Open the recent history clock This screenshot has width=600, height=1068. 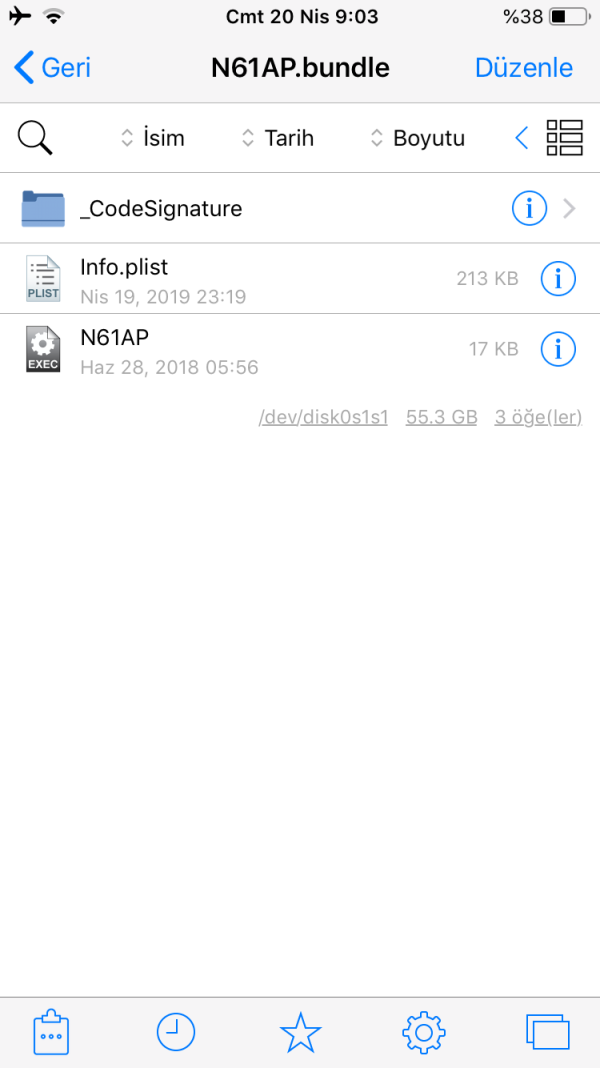176,1032
